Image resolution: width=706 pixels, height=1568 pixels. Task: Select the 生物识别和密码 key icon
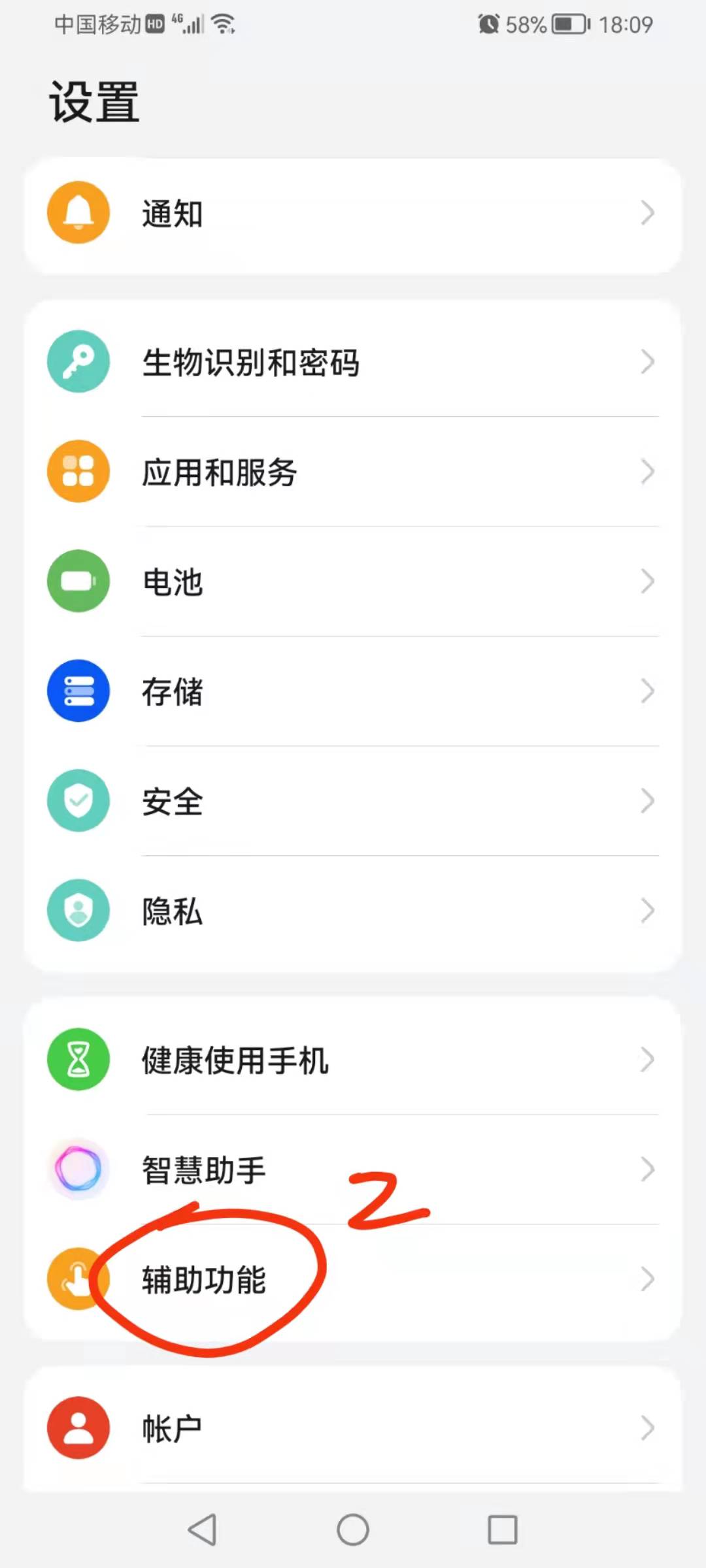(78, 362)
